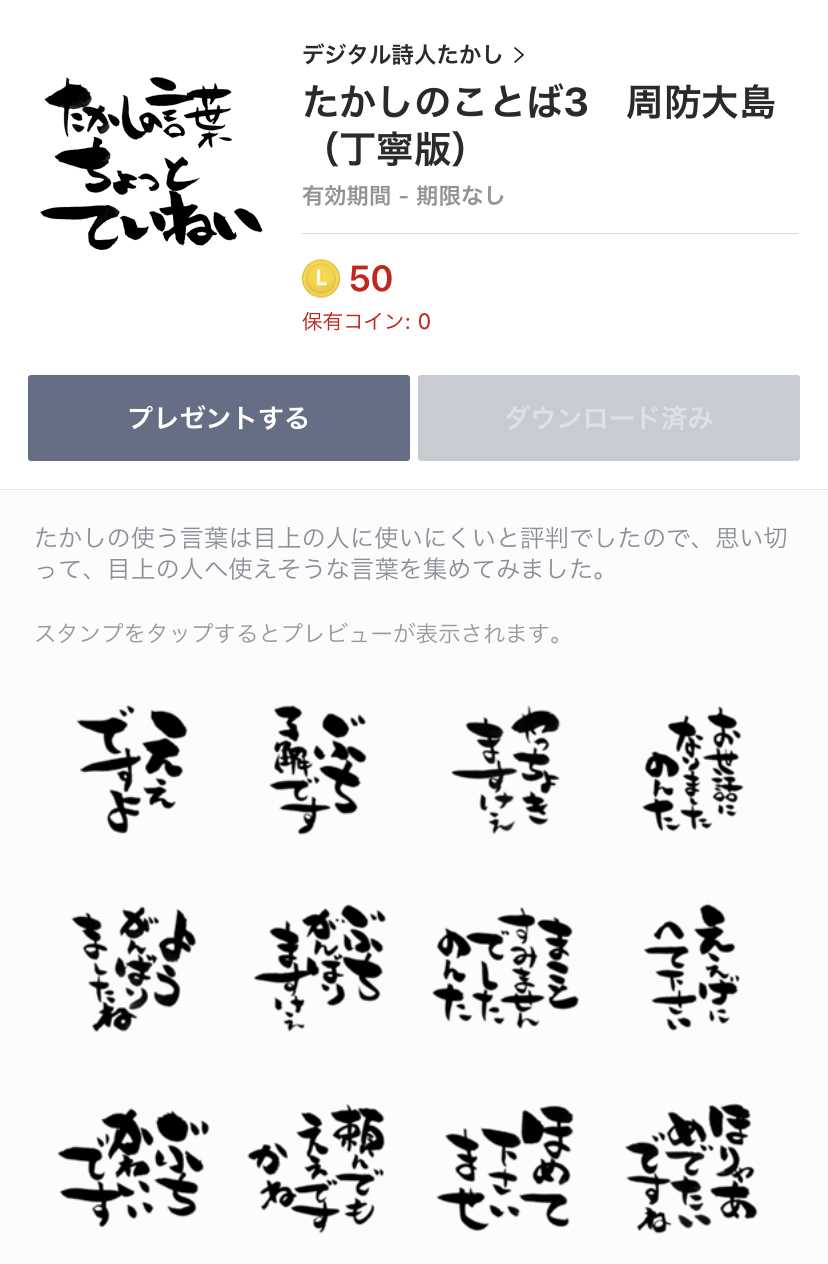Screen dimensions: 828x1264
Task: Open creator page デジタル詩人たかし
Action: pyautogui.click(x=413, y=54)
